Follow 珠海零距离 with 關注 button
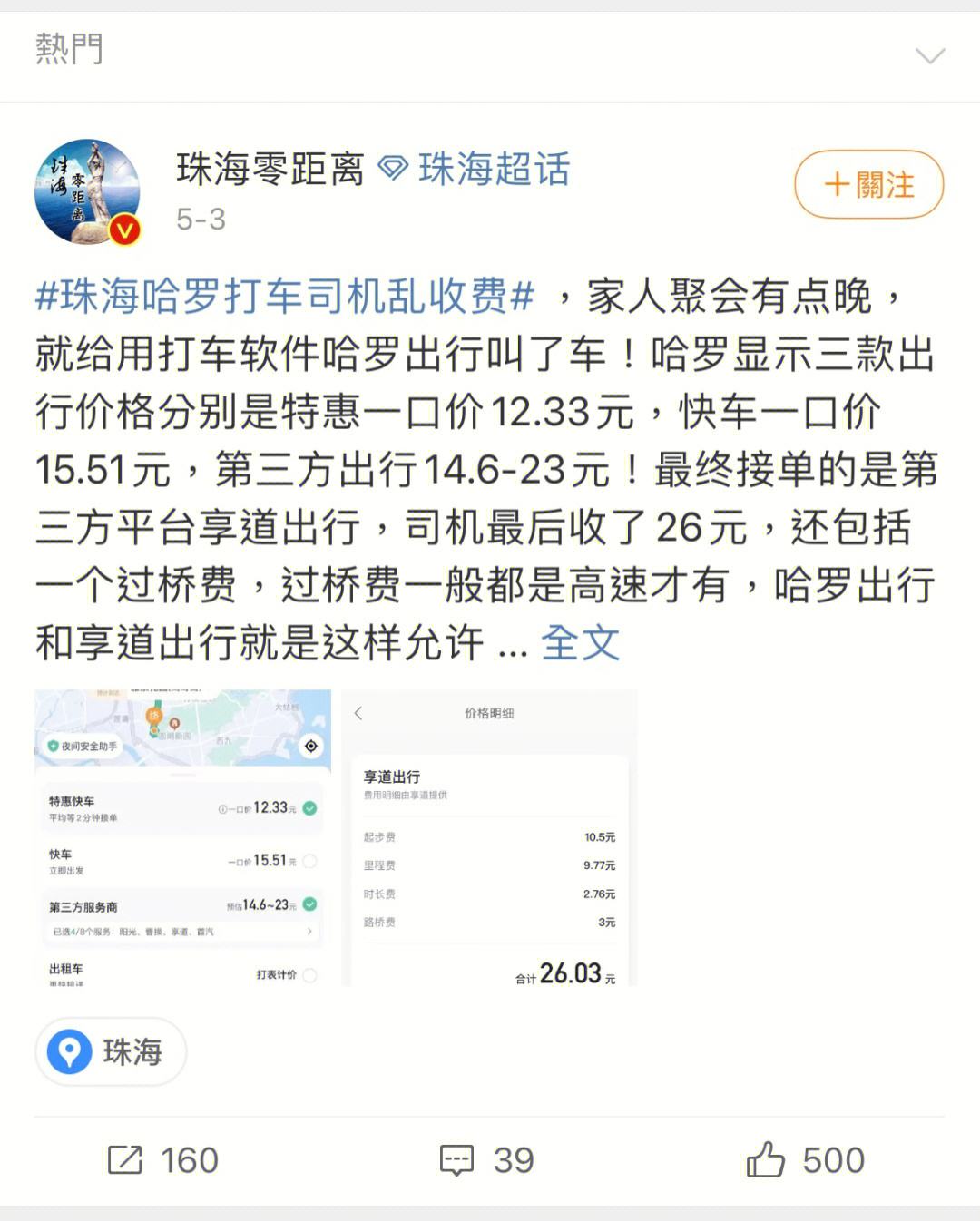The width and height of the screenshot is (980, 1221). click(x=868, y=185)
